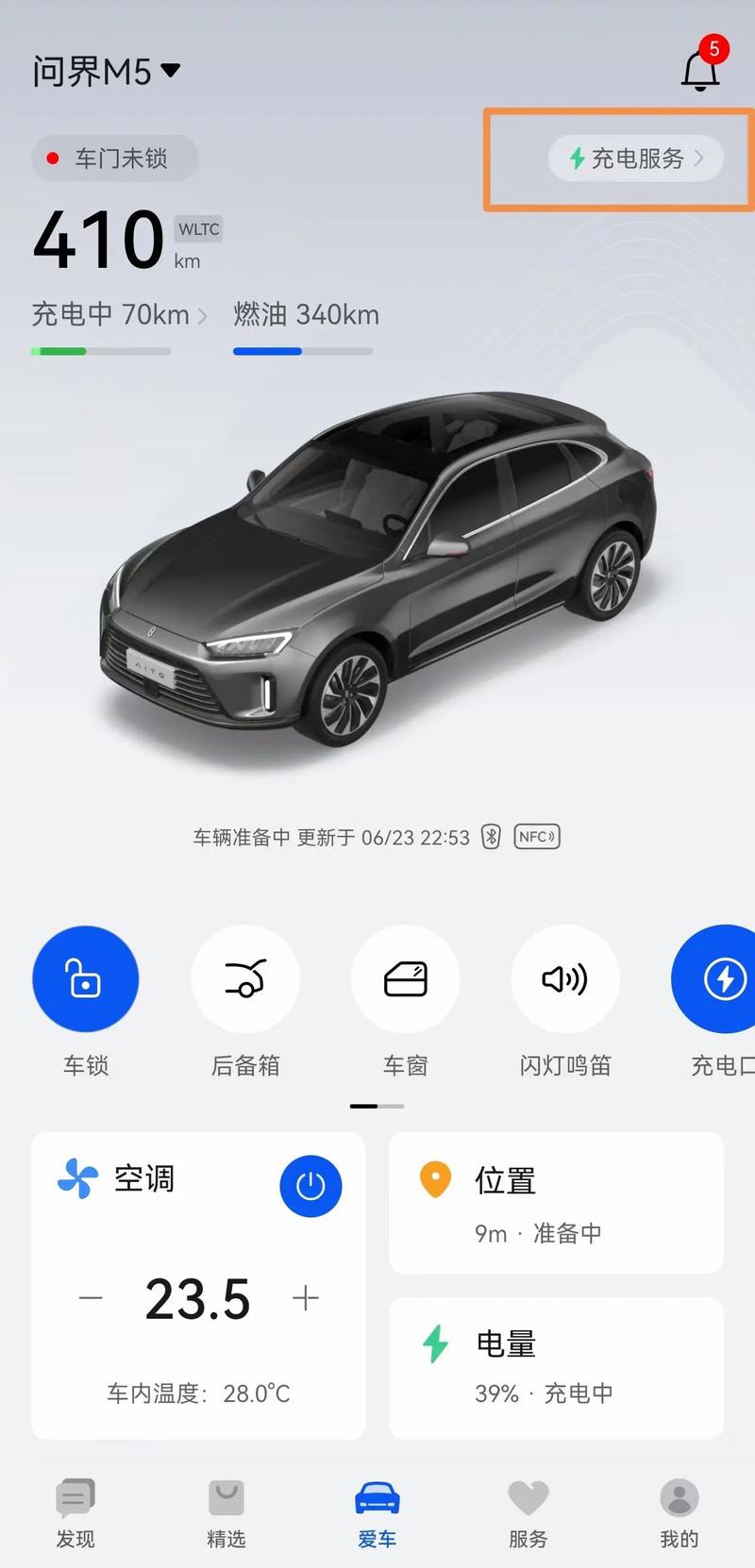
Task: Switch to the 服务 tab
Action: click(528, 1513)
